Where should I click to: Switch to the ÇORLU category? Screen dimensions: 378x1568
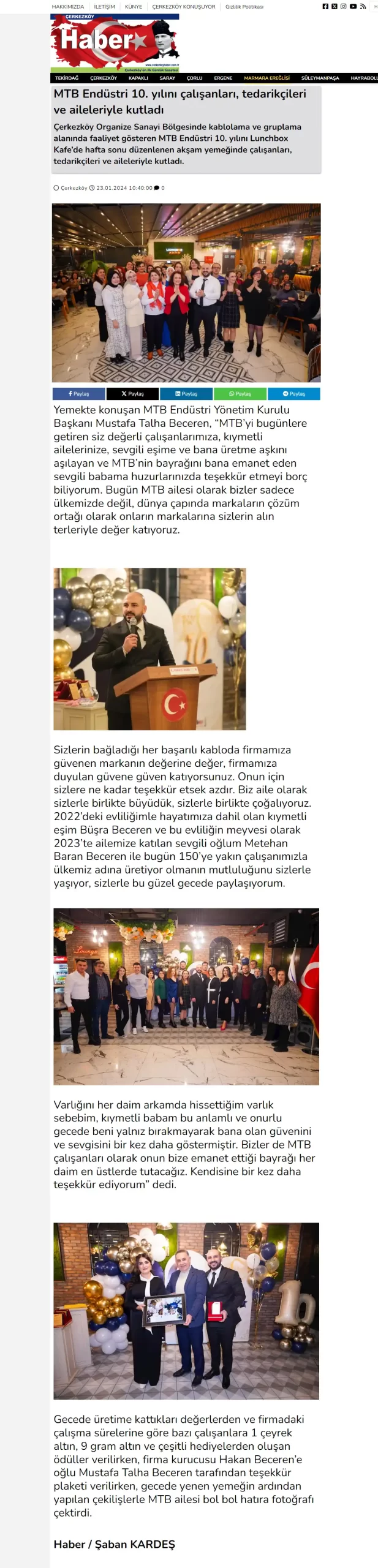pyautogui.click(x=195, y=78)
